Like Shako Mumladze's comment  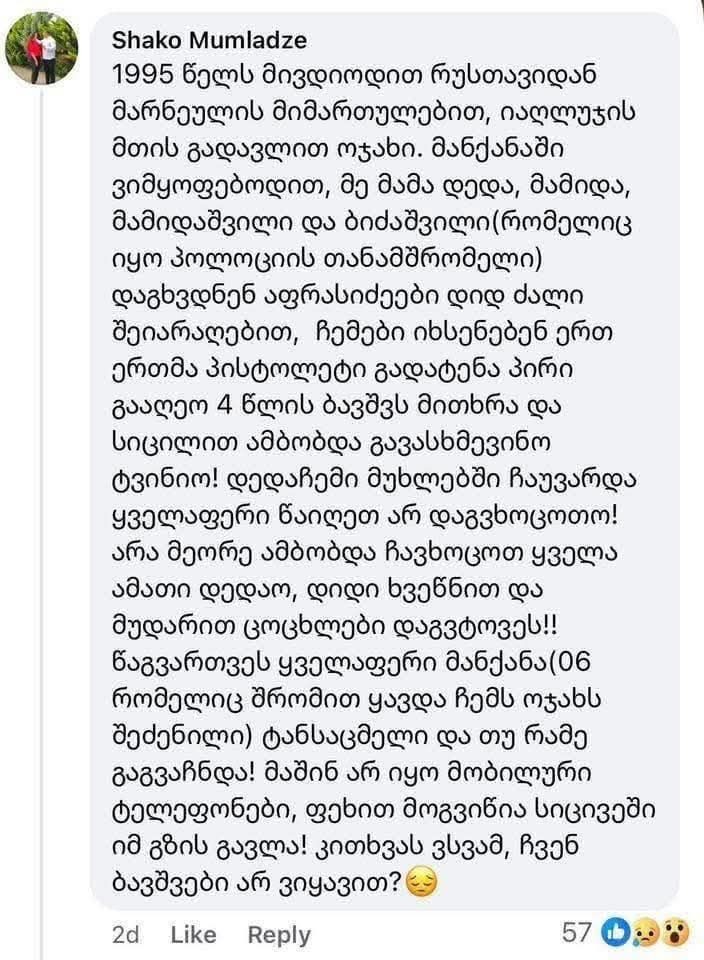tap(193, 934)
